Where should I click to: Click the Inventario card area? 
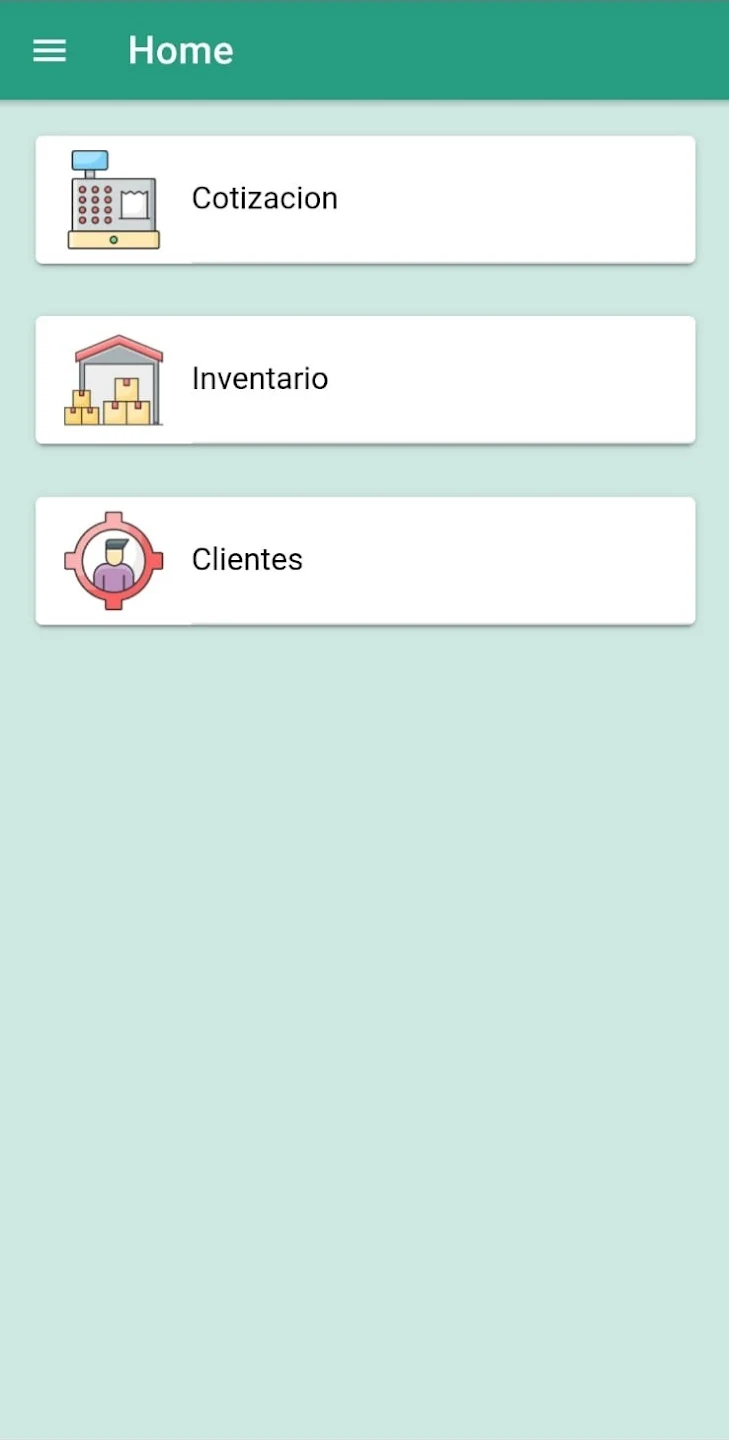(x=450, y=379)
